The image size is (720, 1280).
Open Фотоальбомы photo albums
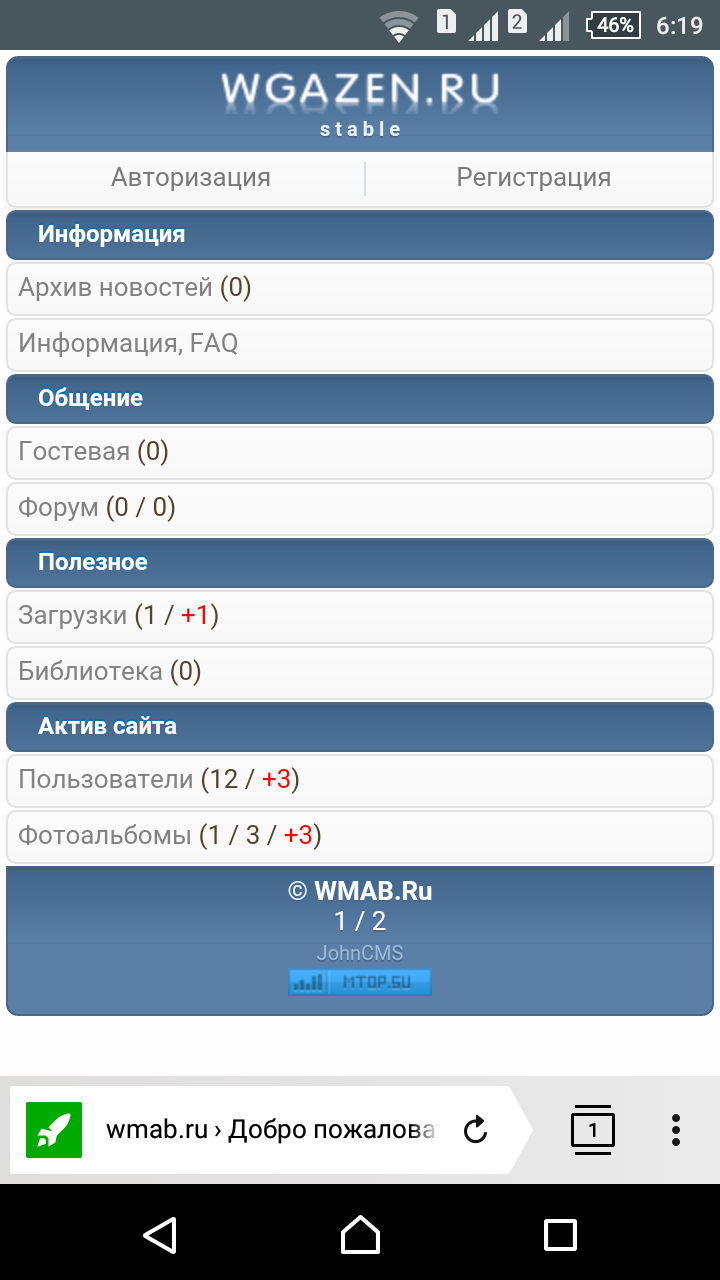coord(105,836)
